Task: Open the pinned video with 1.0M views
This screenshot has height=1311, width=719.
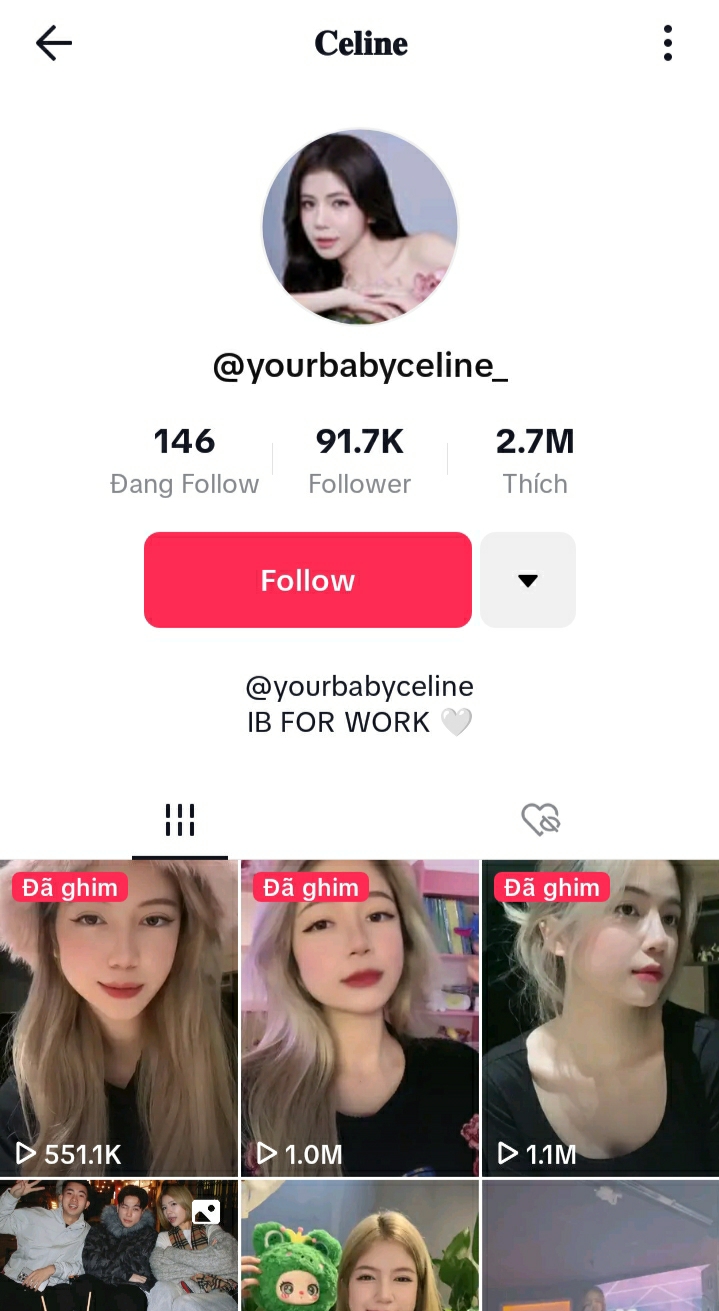Action: [x=360, y=1017]
